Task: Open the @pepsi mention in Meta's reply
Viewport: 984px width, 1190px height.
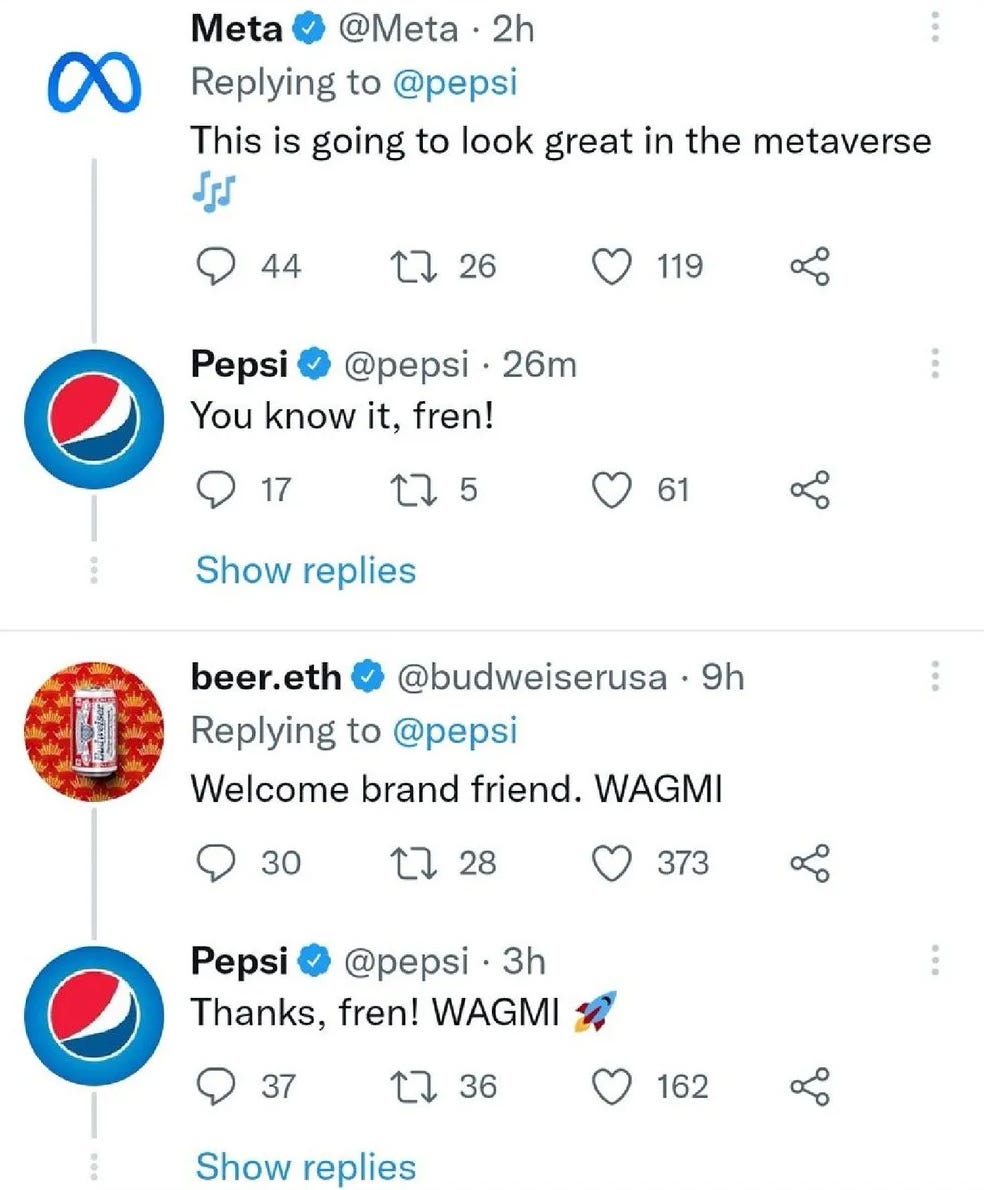Action: 456,82
